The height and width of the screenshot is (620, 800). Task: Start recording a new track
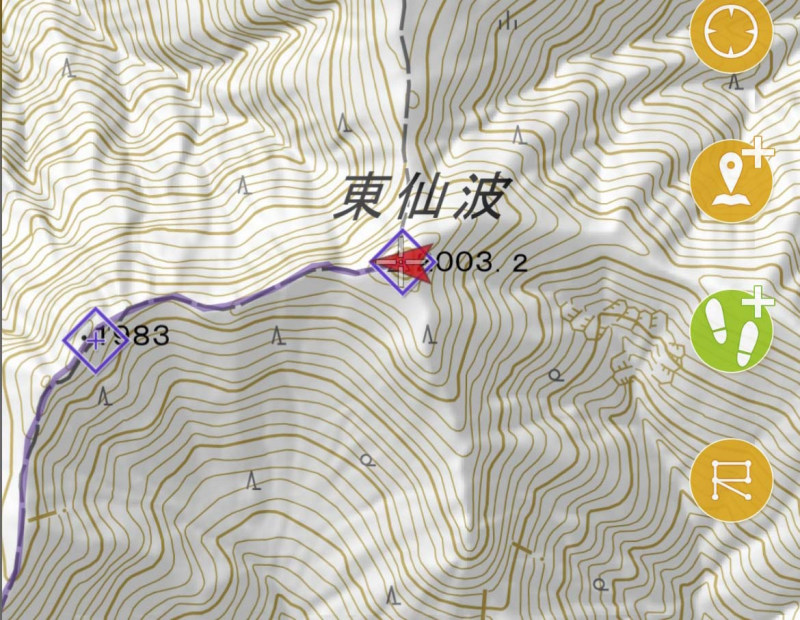pos(731,331)
